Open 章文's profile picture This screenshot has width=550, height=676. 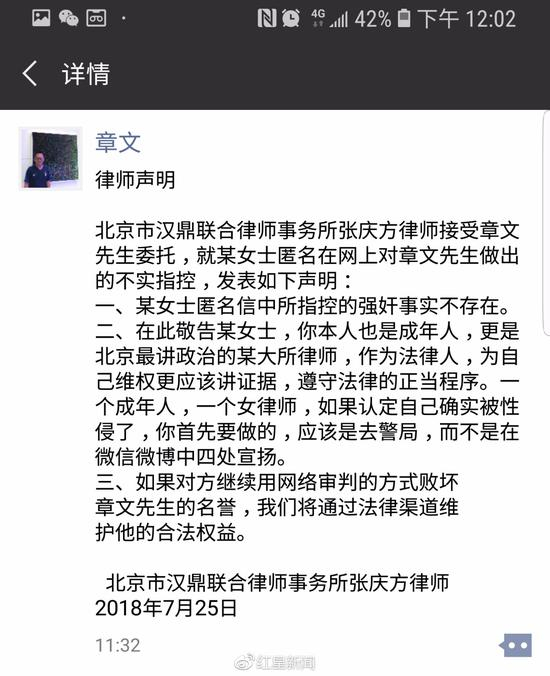(50, 159)
